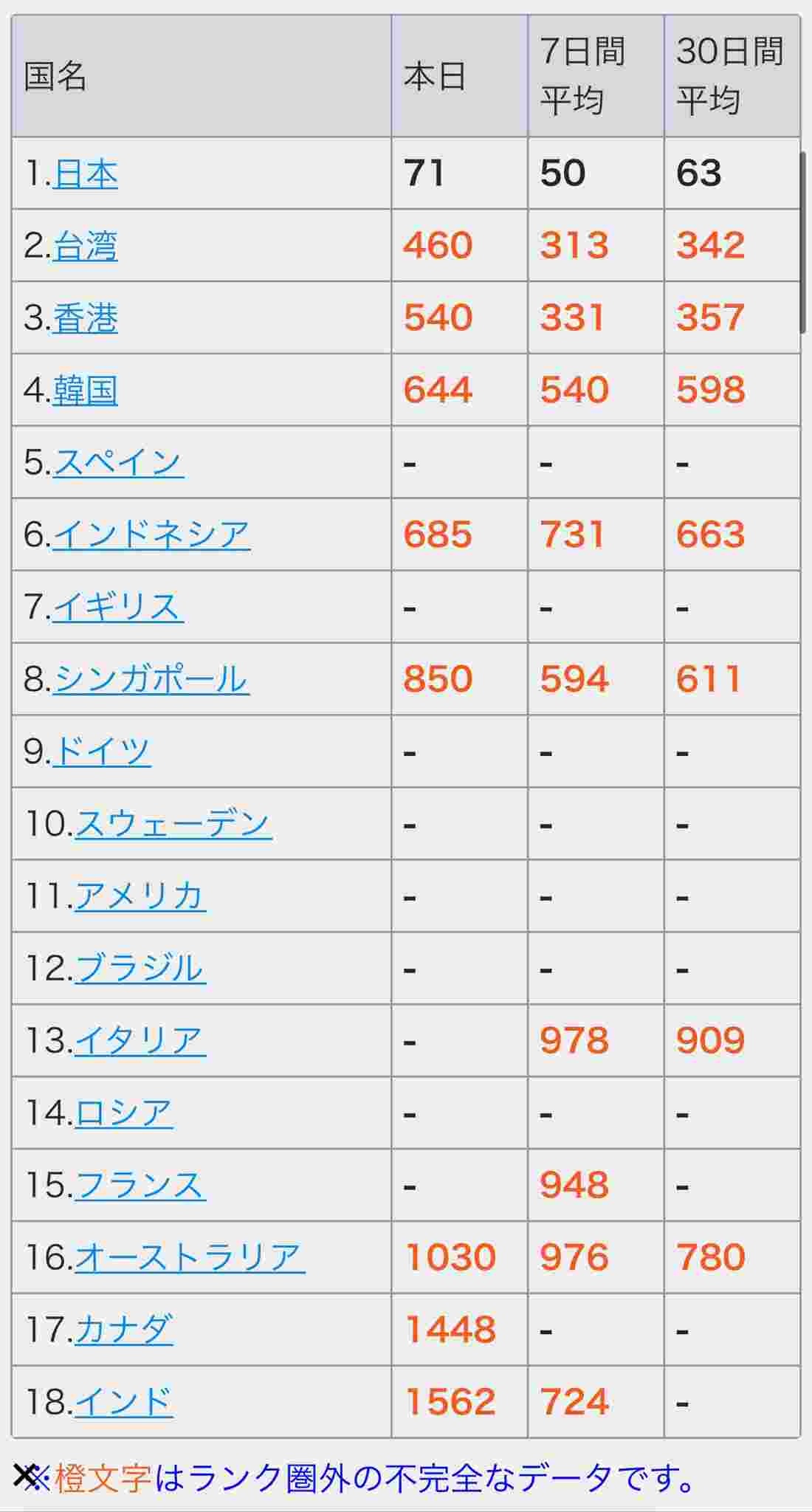Tap the スペイン link
The image size is (812, 1512).
118,463
